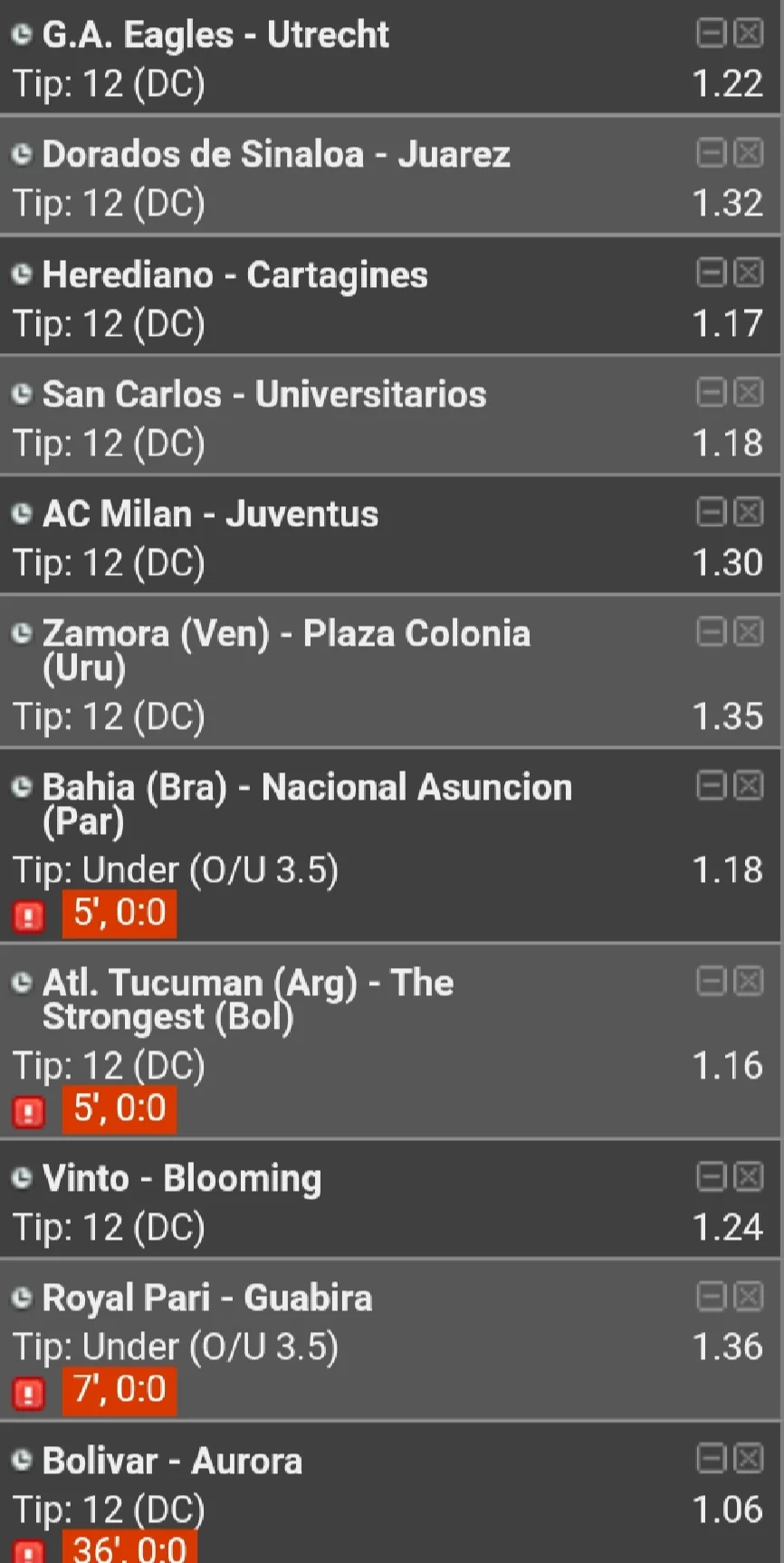Remove the G.A. Eagles - Utrecht selection
This screenshot has width=784, height=1563.
click(748, 34)
